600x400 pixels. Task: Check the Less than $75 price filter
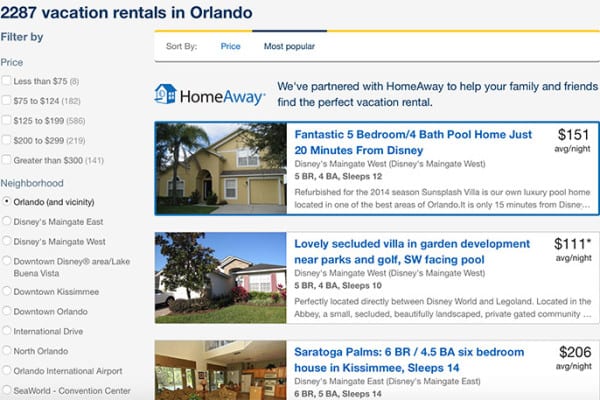pyautogui.click(x=8, y=81)
